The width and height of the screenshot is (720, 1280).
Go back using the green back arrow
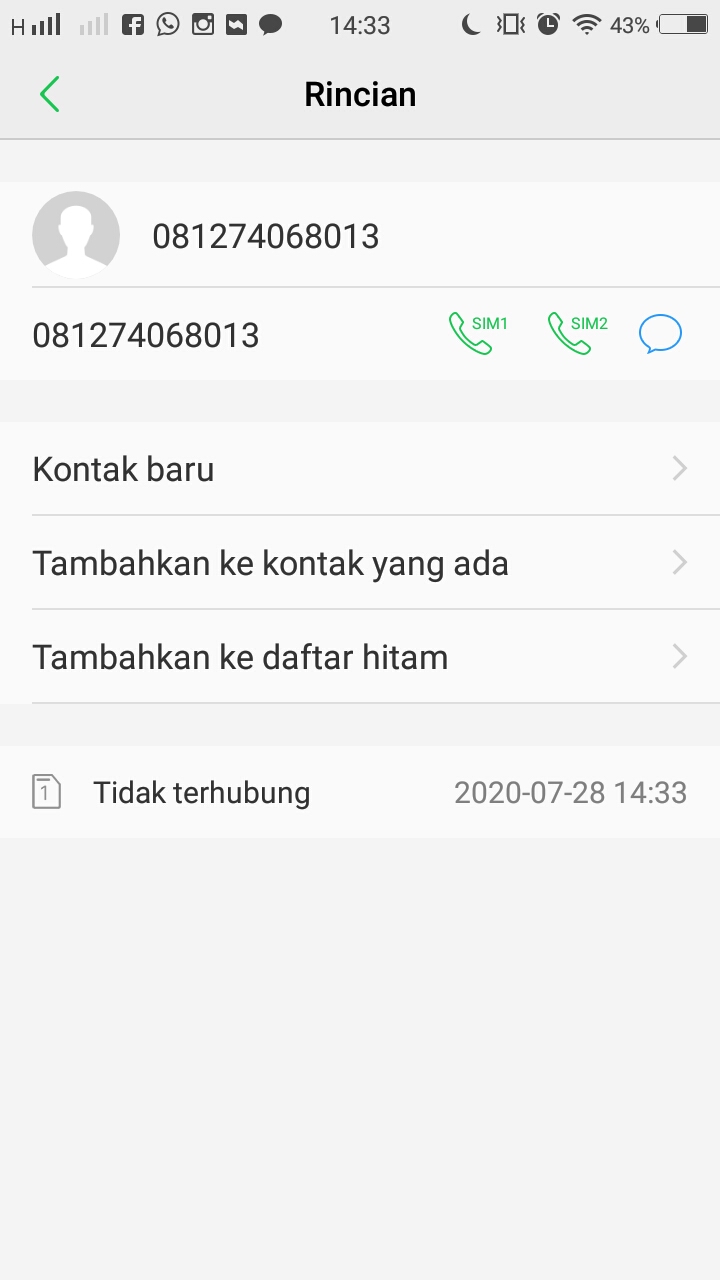(x=50, y=93)
